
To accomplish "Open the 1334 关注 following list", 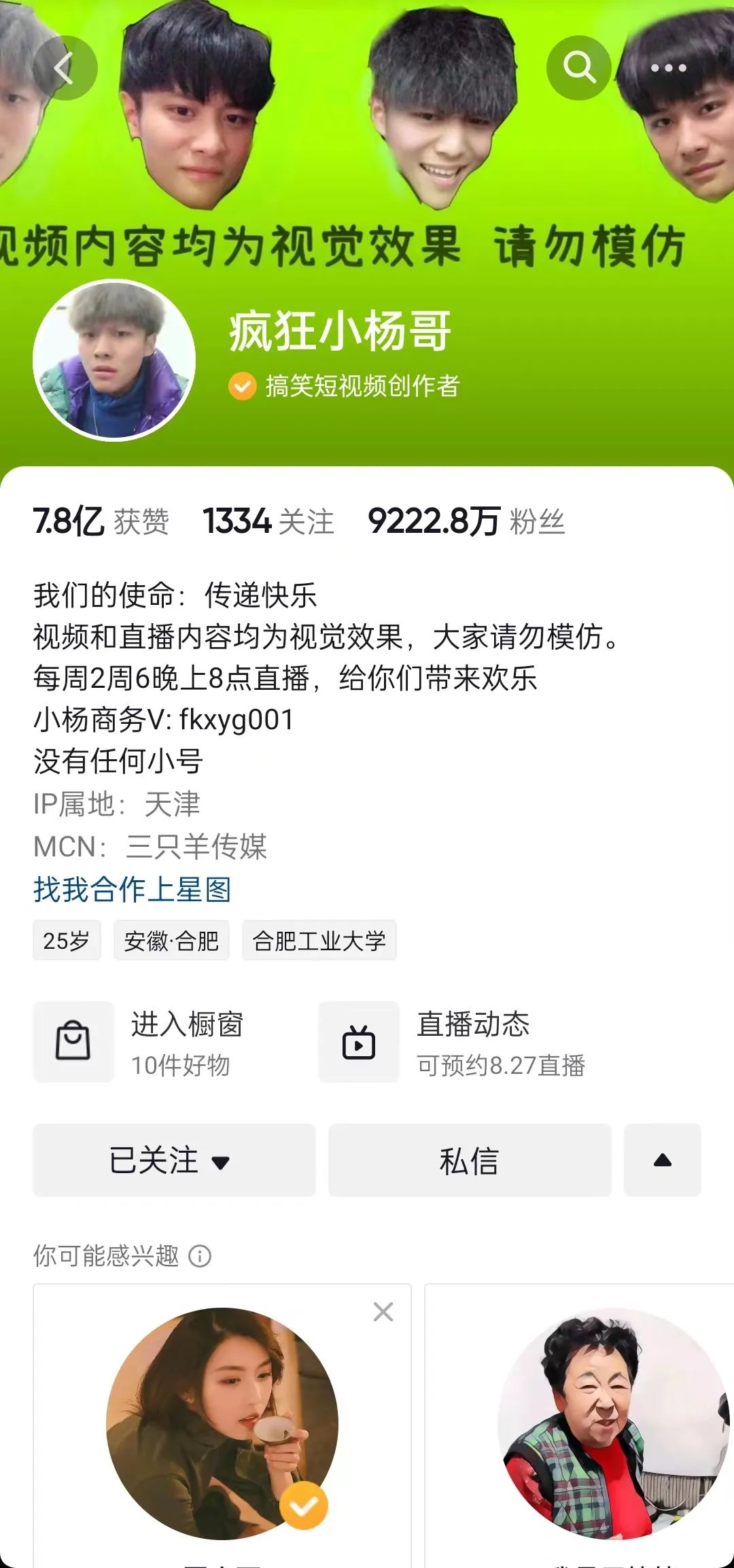I will [268, 522].
